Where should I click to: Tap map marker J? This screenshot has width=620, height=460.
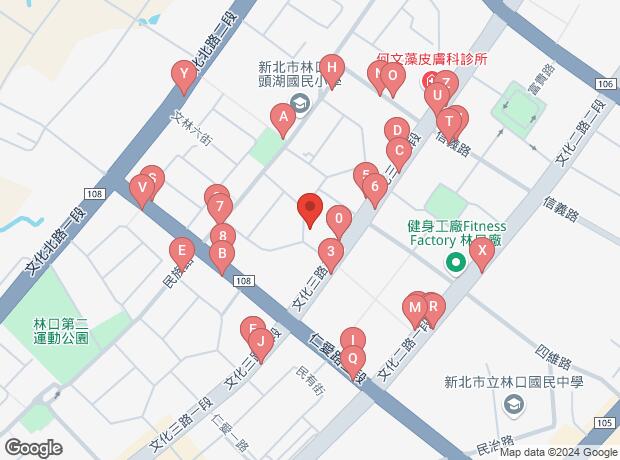pyautogui.click(x=260, y=343)
